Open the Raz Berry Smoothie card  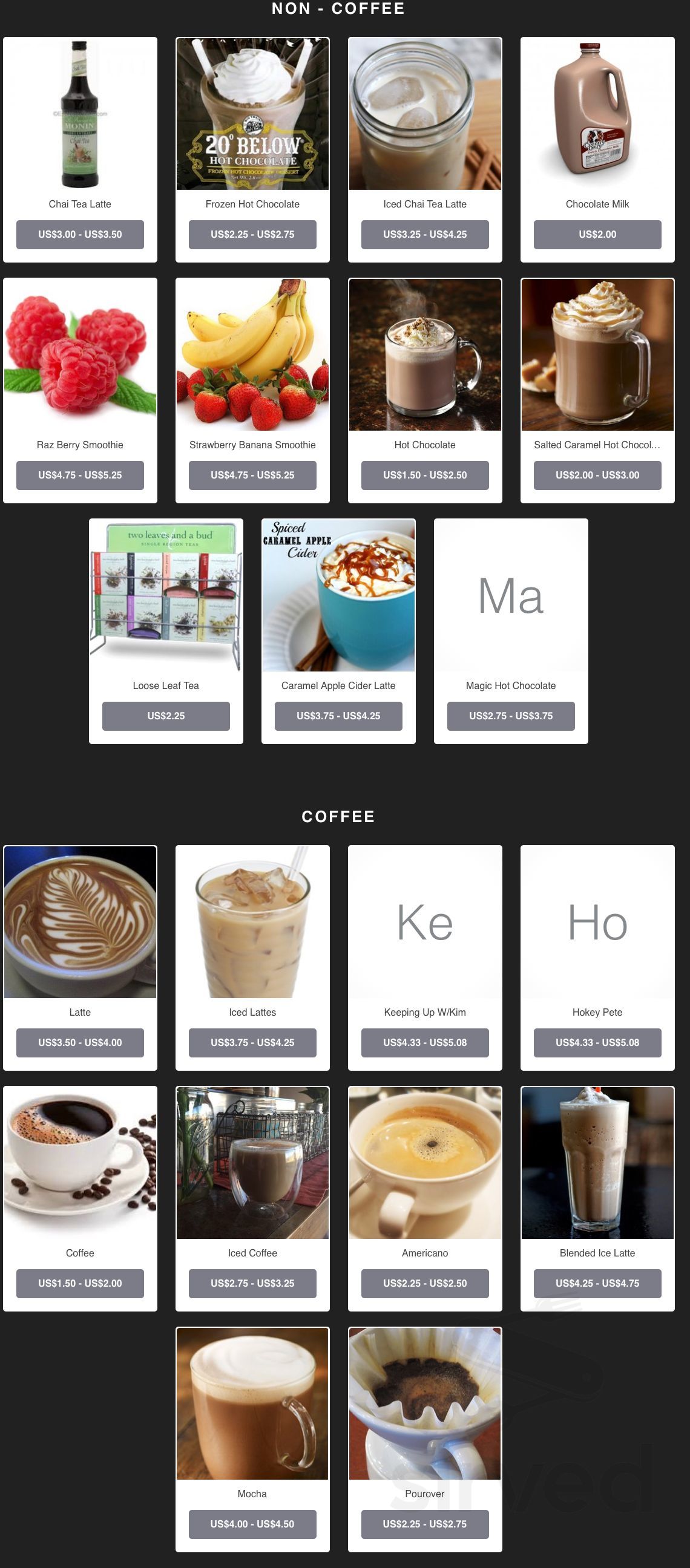pos(80,390)
